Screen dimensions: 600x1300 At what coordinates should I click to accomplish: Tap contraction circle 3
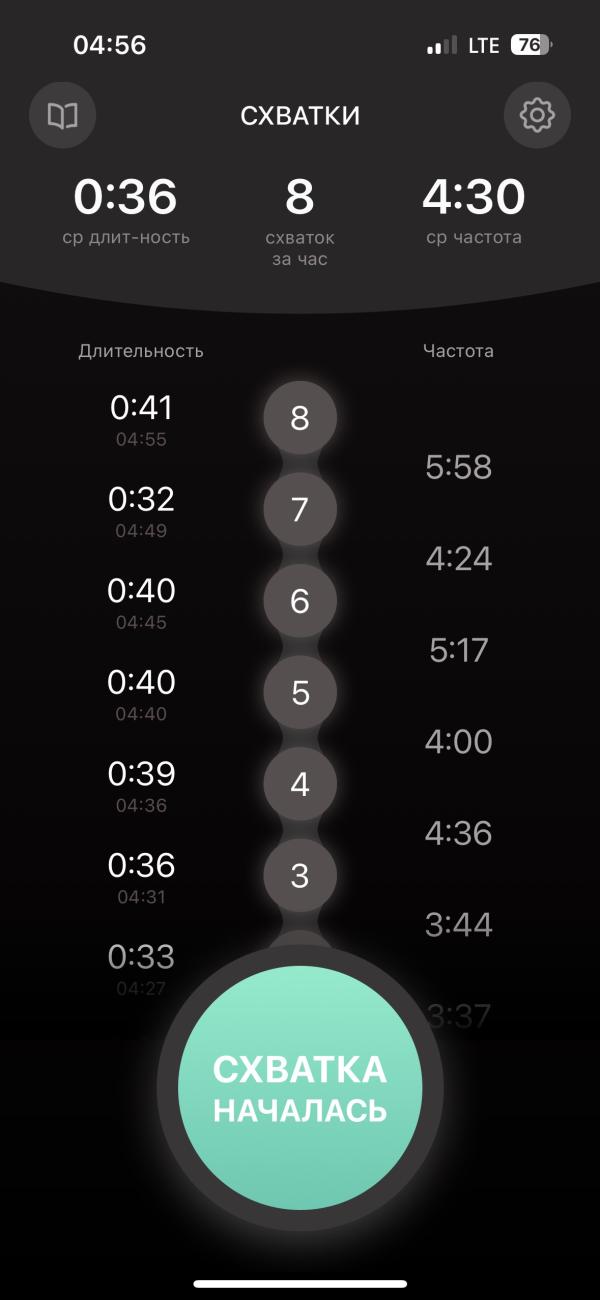click(300, 876)
